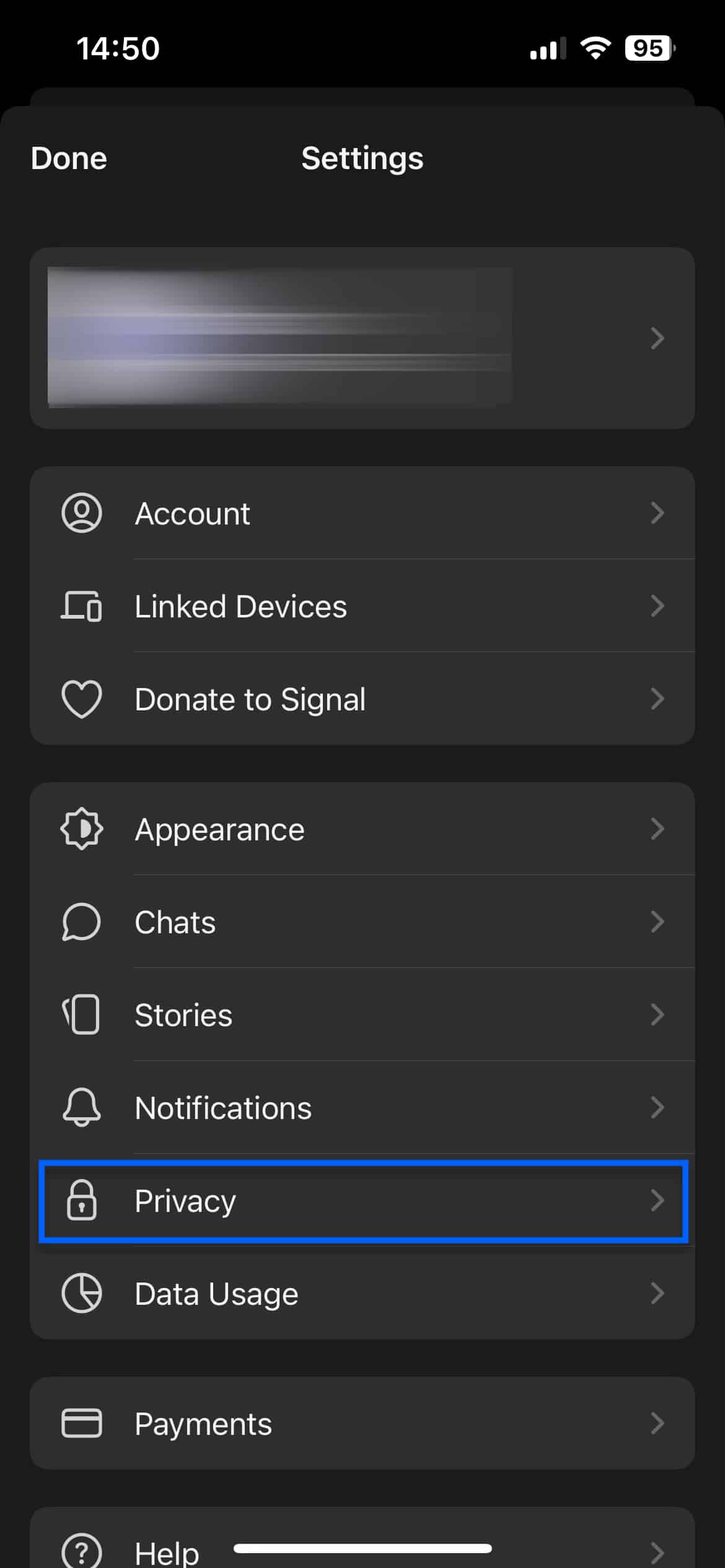The width and height of the screenshot is (725, 1568).
Task: Open Account settings
Action: pyautogui.click(x=362, y=513)
